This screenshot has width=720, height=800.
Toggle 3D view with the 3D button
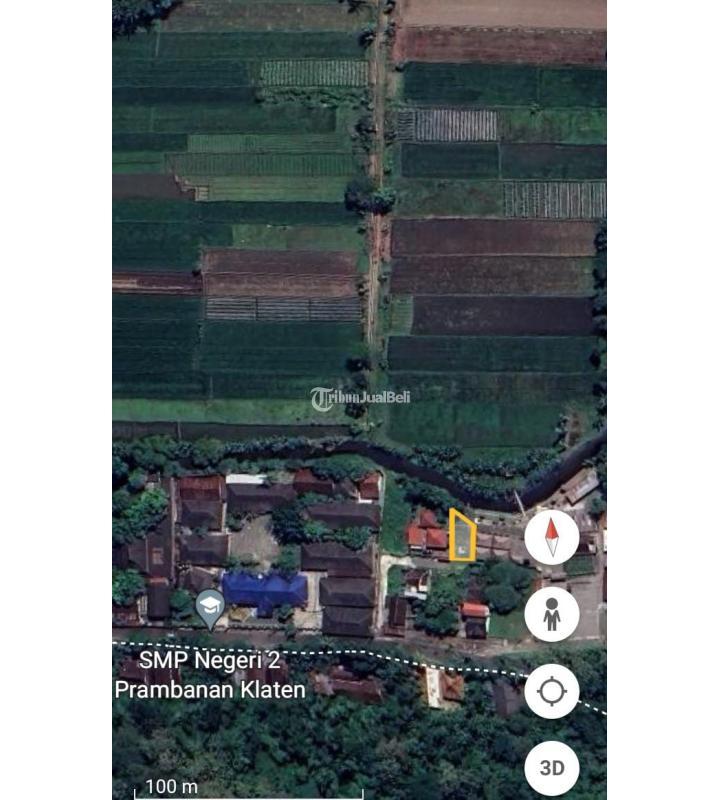(550, 766)
